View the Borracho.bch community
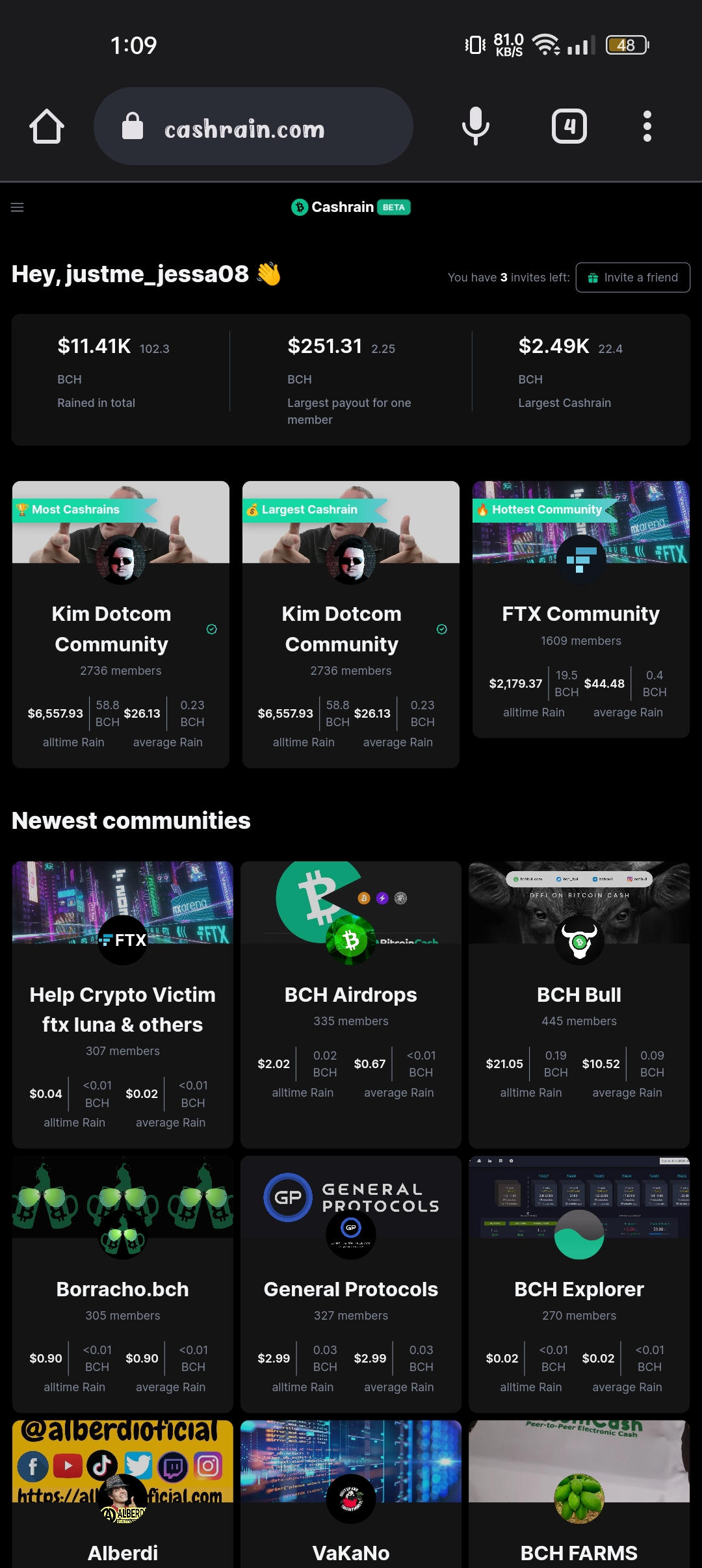Viewport: 702px width, 1568px height. coord(123,1284)
